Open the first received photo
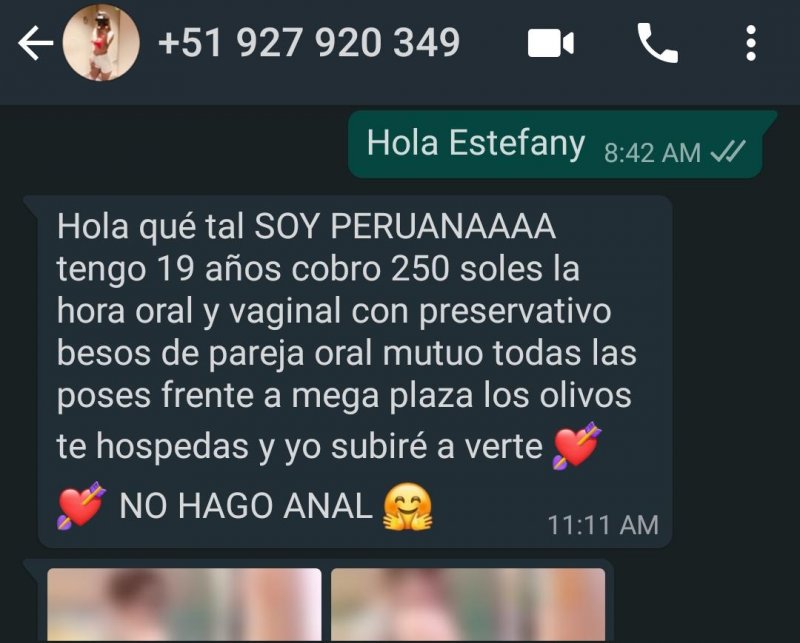800x643 pixels. pos(184,604)
